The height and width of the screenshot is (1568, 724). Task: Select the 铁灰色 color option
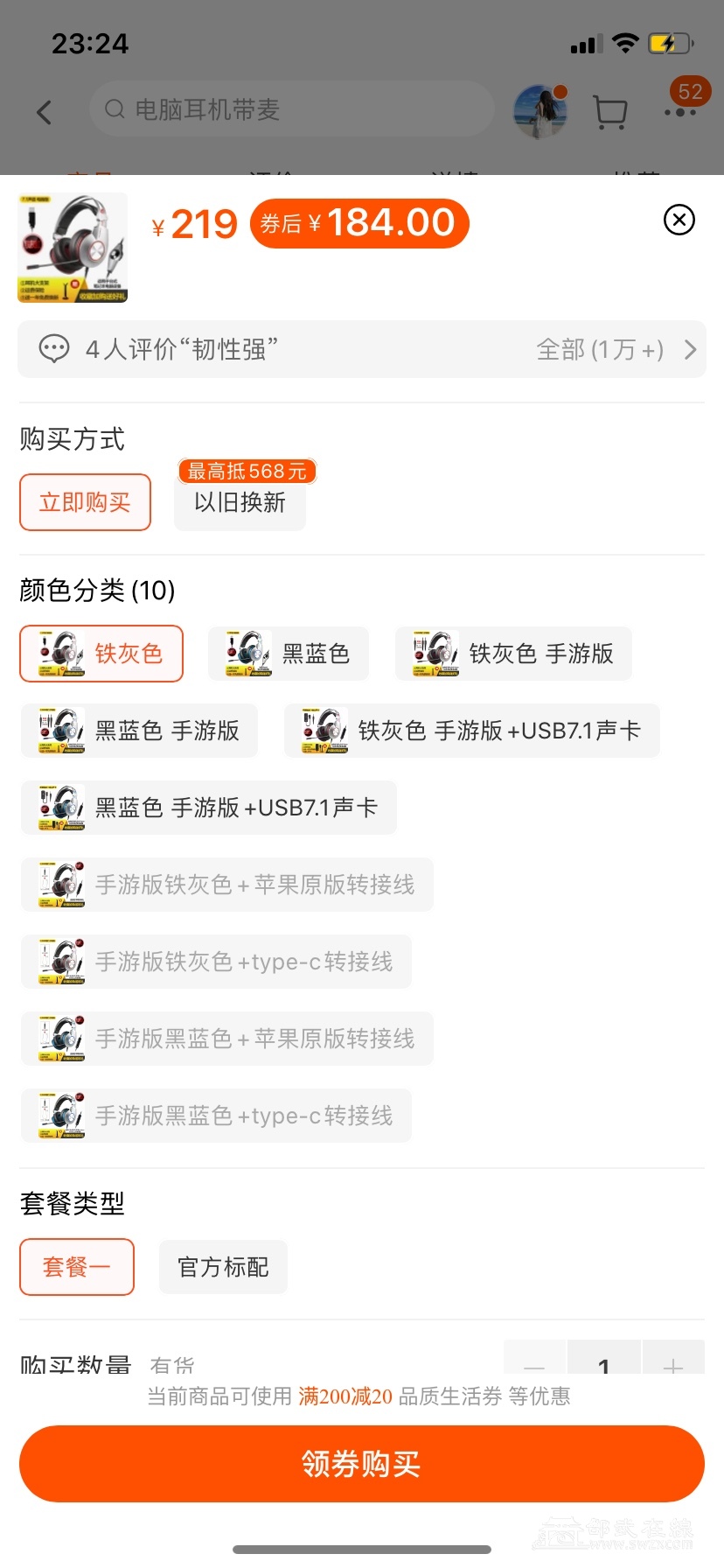coord(101,654)
